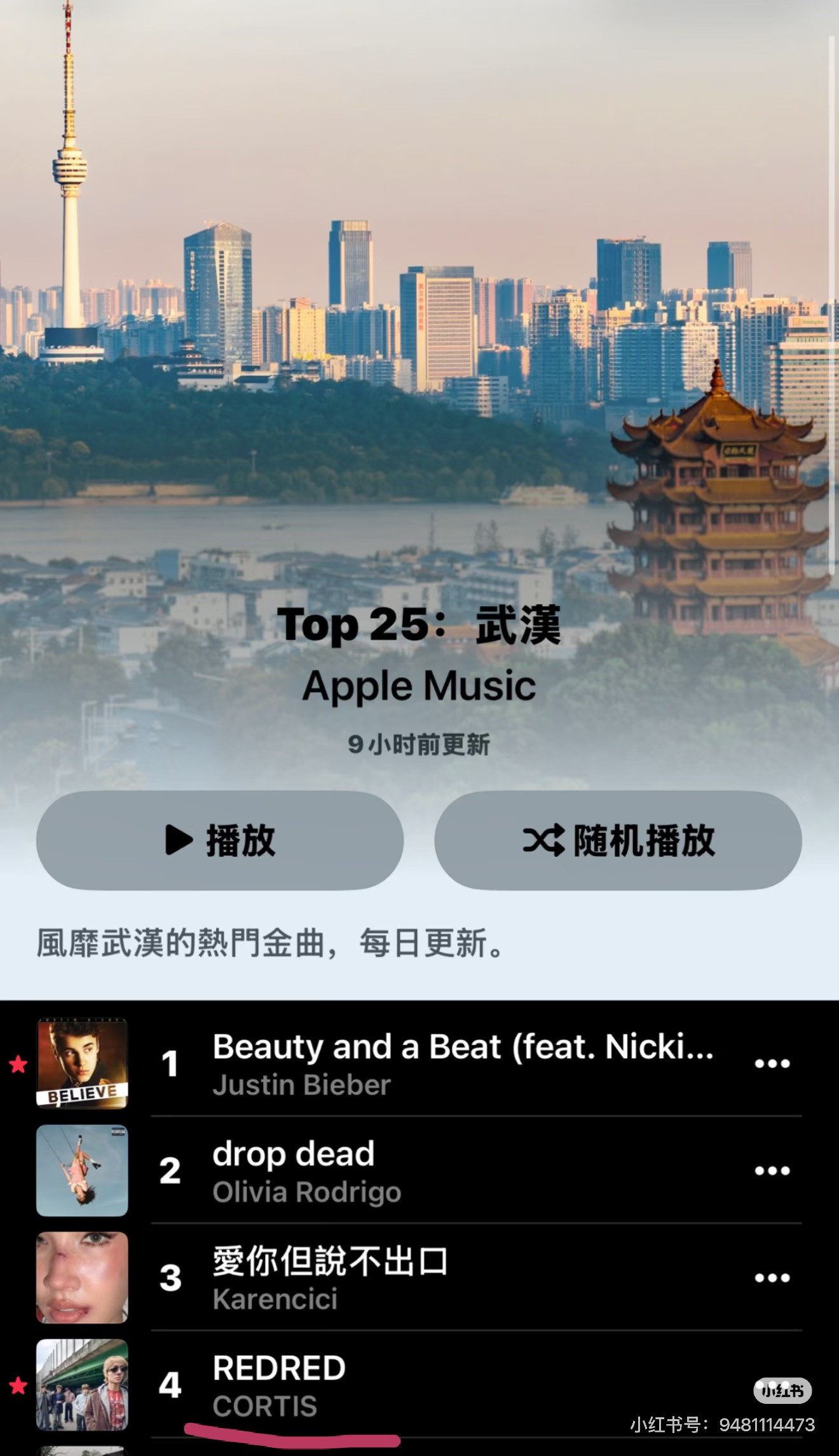This screenshot has height=1456, width=839.
Task: Play Beauty and a Beat by Justin Bieber
Action: click(419, 1063)
